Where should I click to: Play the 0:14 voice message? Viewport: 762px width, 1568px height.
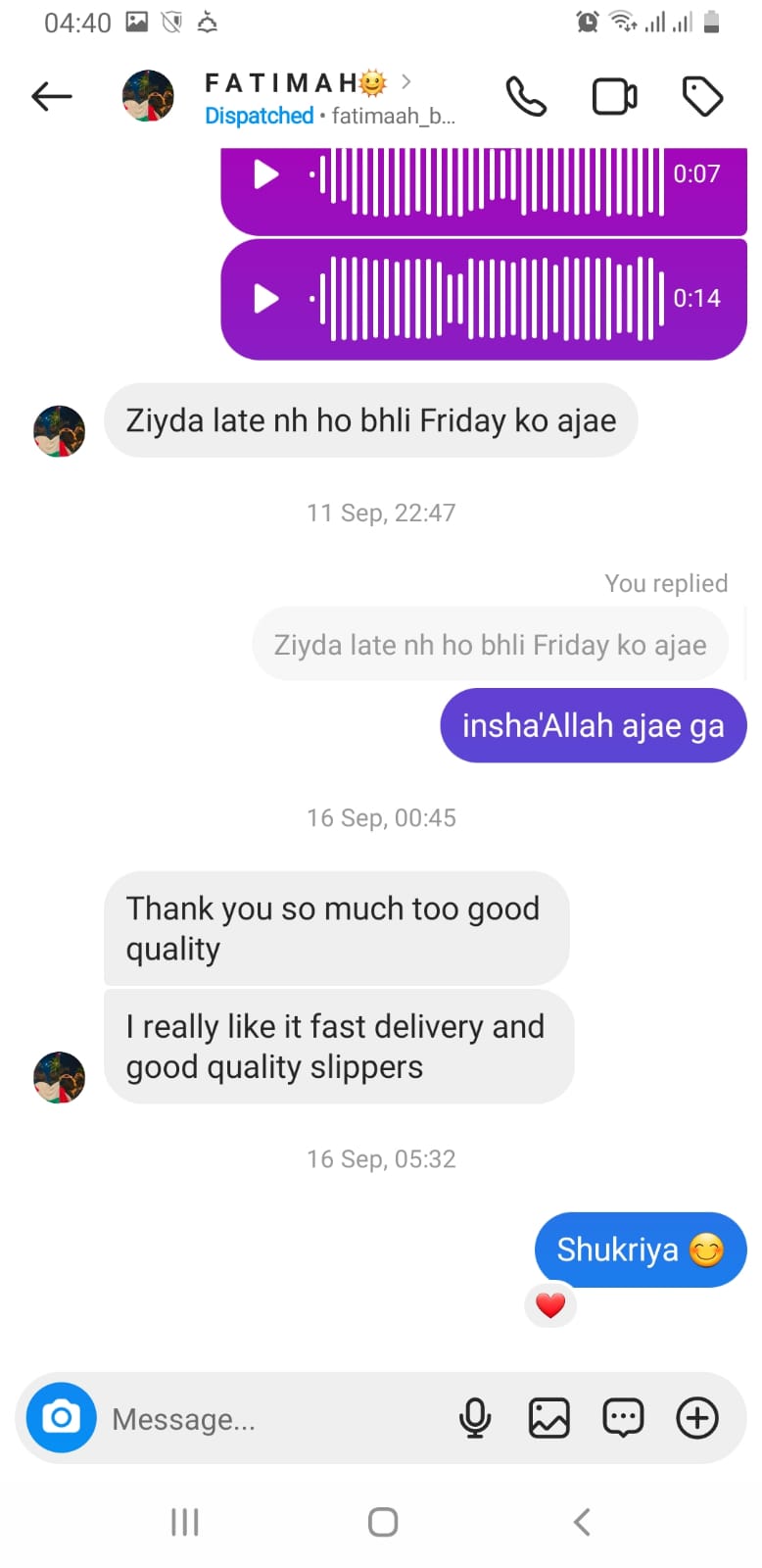pyautogui.click(x=265, y=299)
